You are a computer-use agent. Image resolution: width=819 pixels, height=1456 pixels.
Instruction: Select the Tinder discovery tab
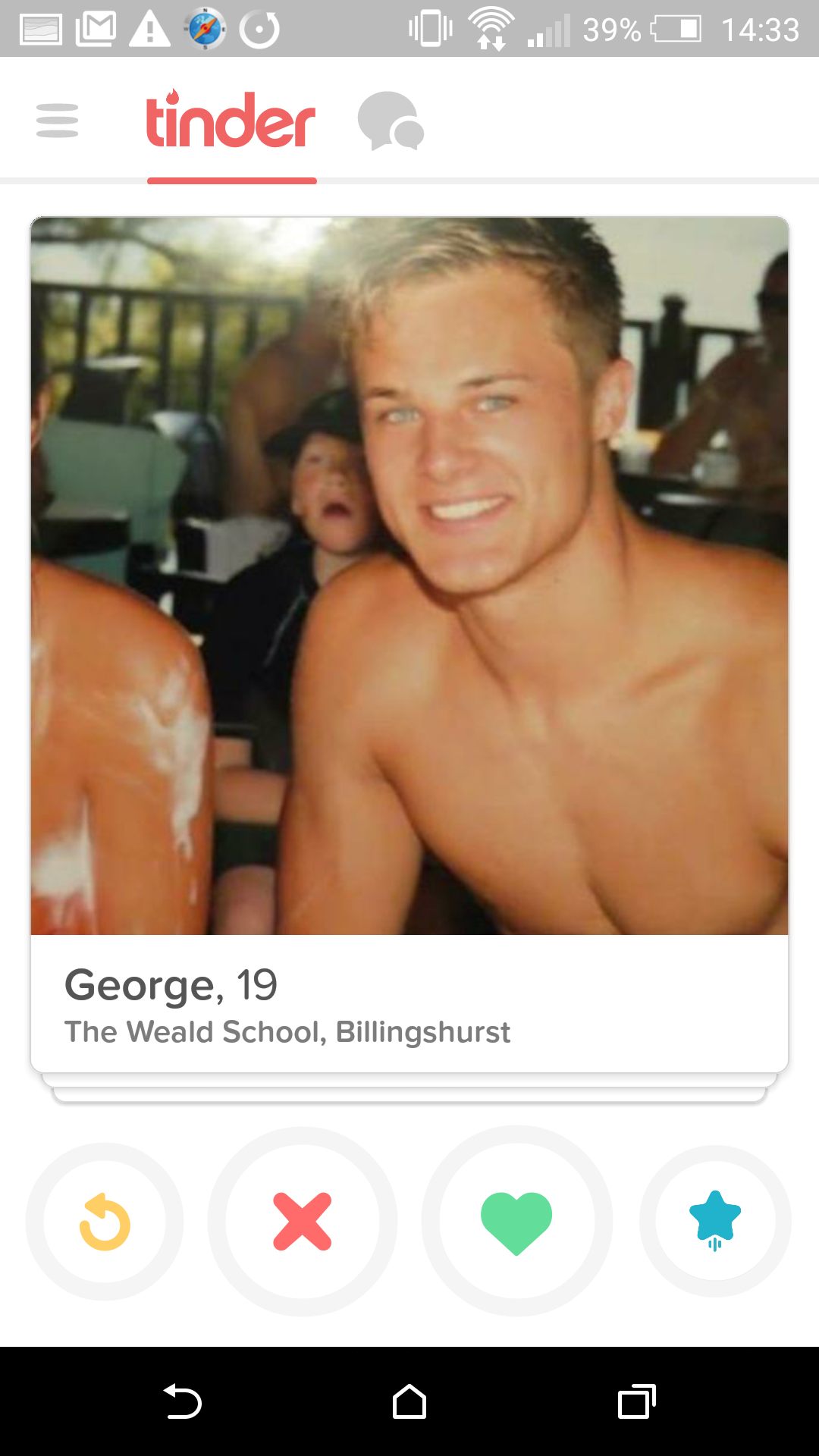pos(231,121)
